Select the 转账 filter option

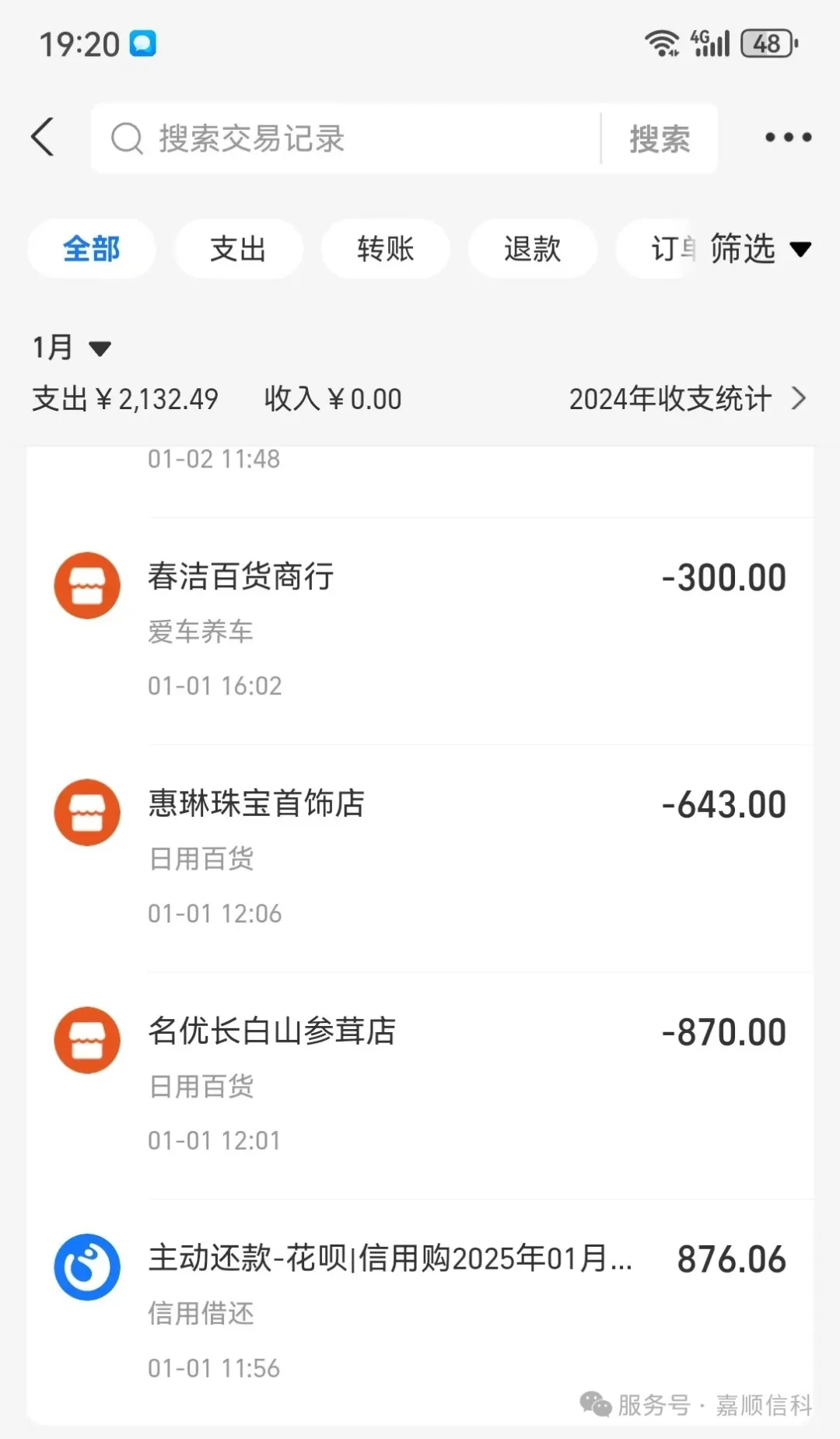tap(385, 249)
